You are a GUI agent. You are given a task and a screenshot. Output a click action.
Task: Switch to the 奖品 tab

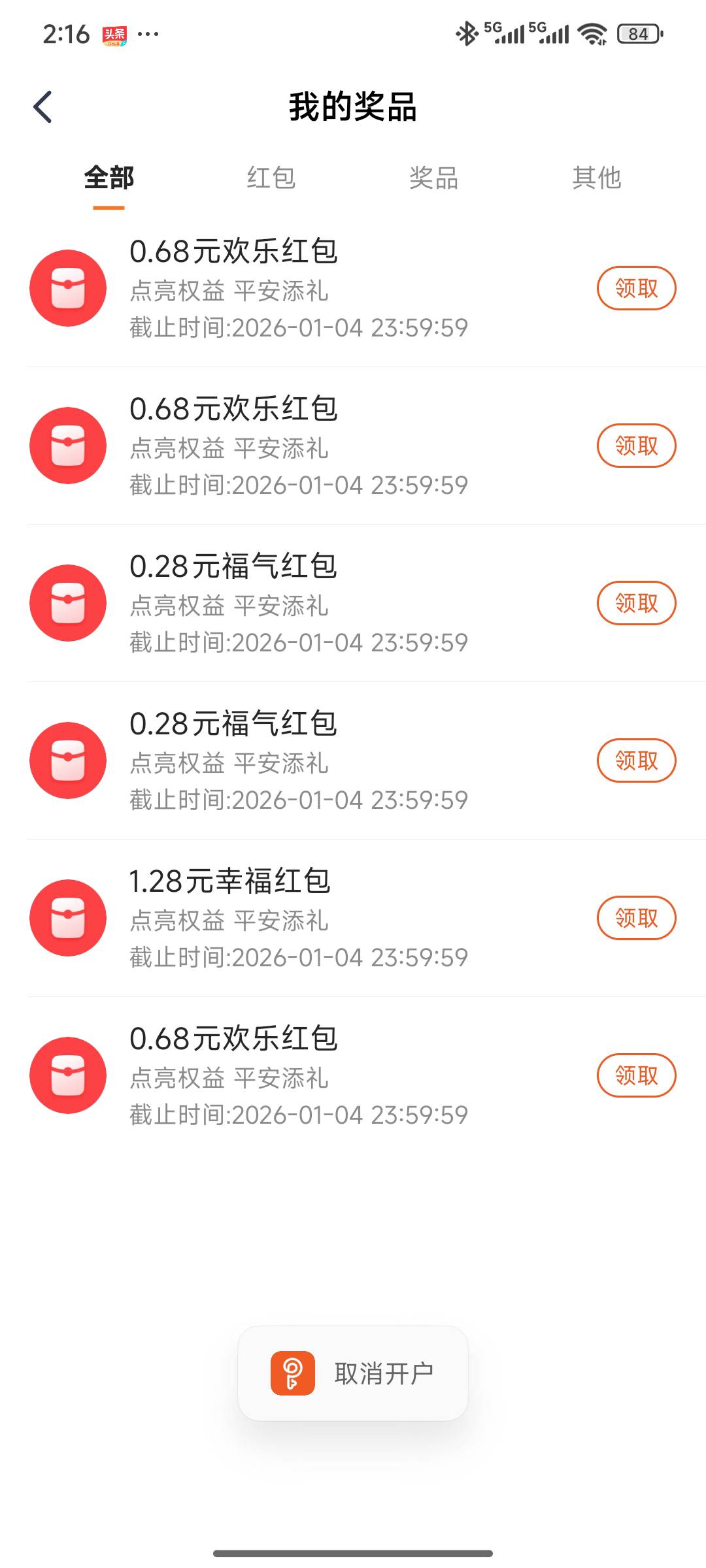434,178
